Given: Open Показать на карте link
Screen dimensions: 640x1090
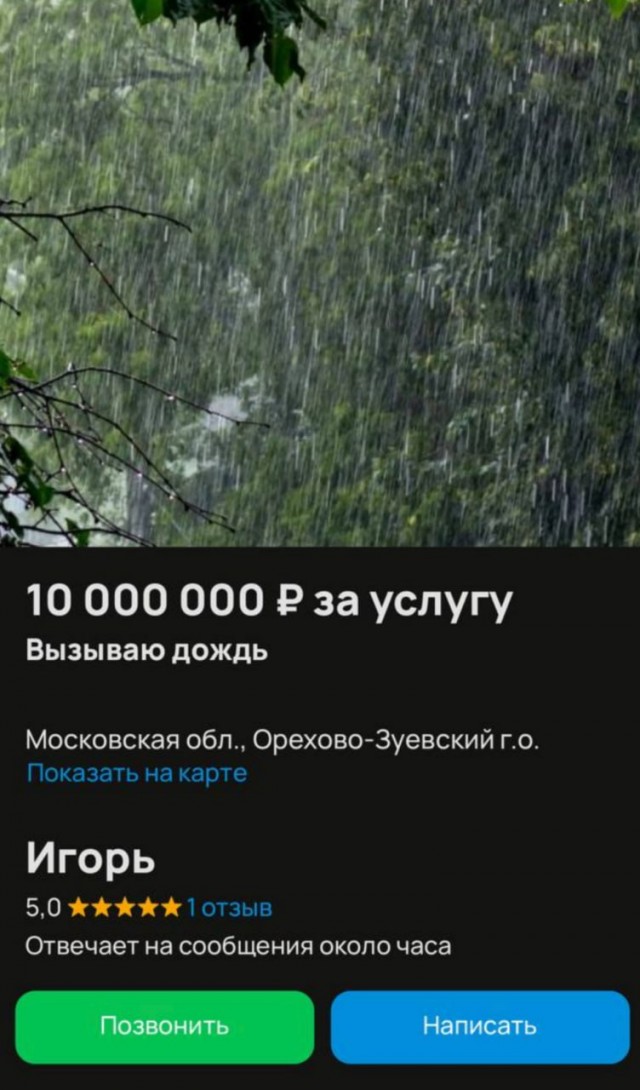Looking at the screenshot, I should (136, 773).
